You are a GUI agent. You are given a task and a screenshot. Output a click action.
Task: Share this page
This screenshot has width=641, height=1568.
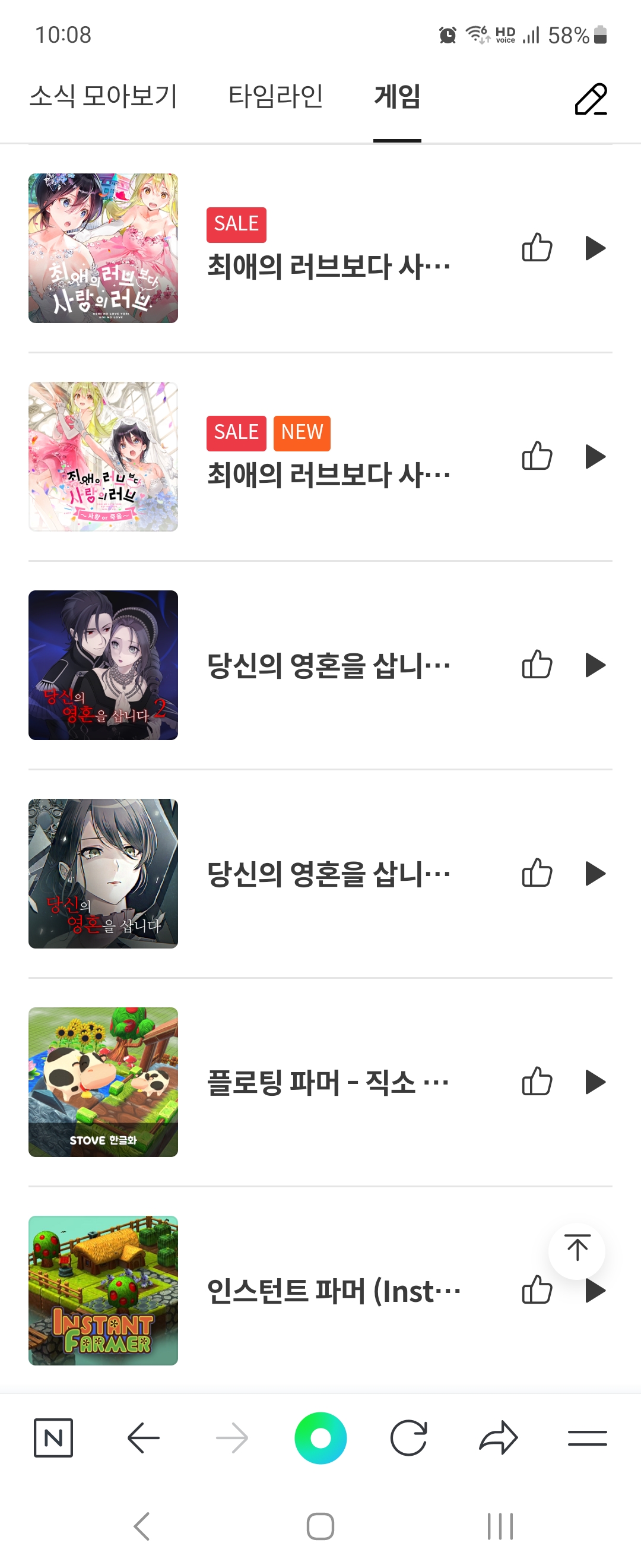(498, 1438)
